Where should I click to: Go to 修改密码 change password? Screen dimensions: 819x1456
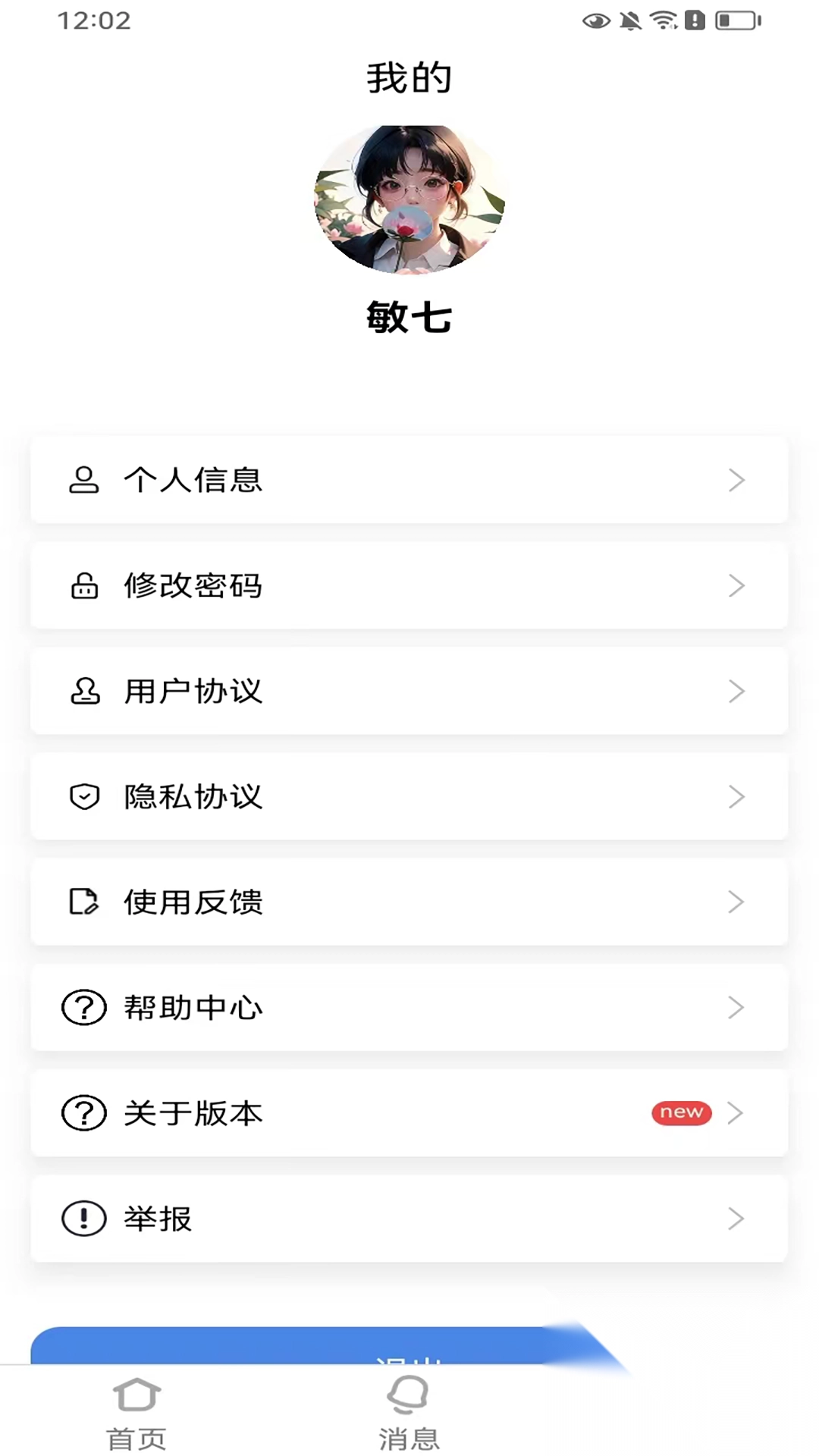pyautogui.click(x=409, y=585)
